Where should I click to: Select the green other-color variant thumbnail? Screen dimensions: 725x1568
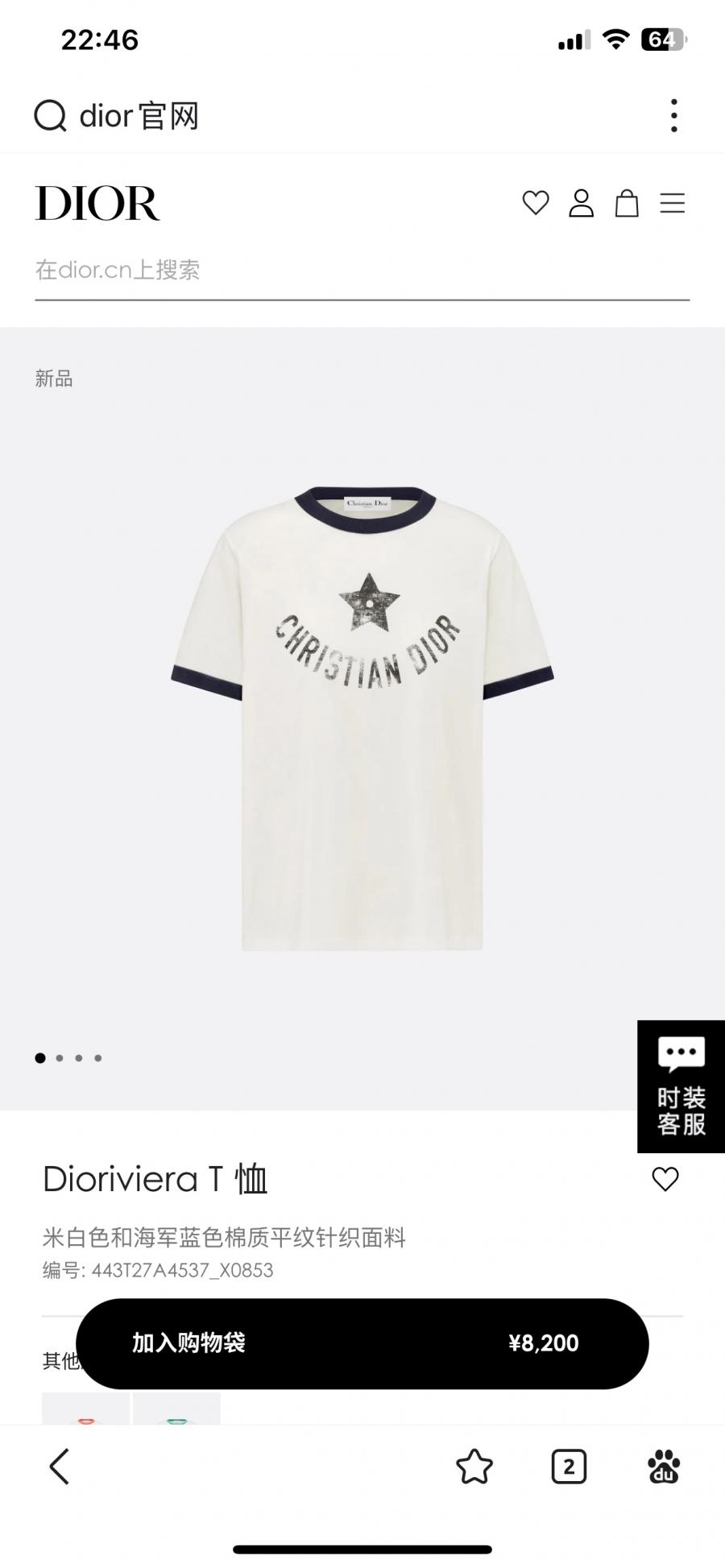pos(177,1409)
